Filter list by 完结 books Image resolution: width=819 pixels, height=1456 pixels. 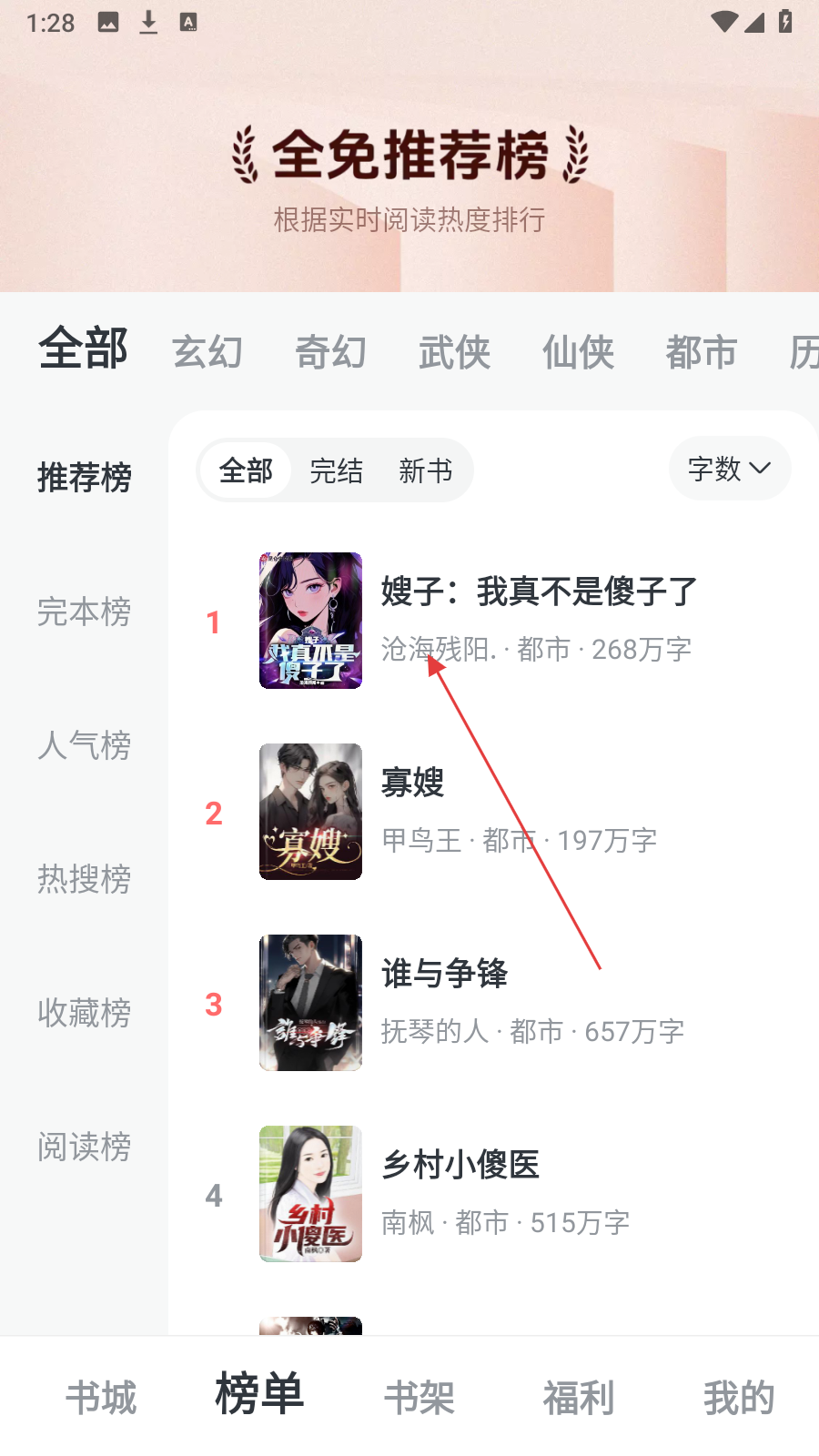tap(336, 470)
